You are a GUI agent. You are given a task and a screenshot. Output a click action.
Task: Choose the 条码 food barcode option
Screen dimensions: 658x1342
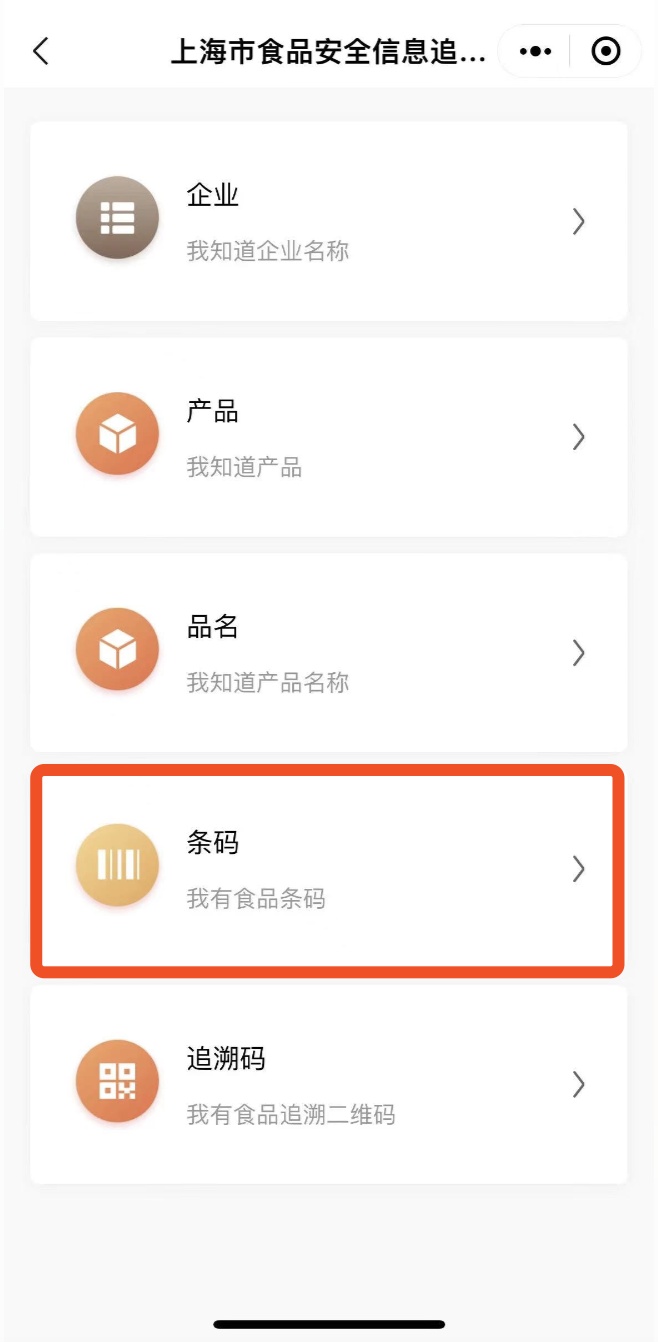coord(329,869)
